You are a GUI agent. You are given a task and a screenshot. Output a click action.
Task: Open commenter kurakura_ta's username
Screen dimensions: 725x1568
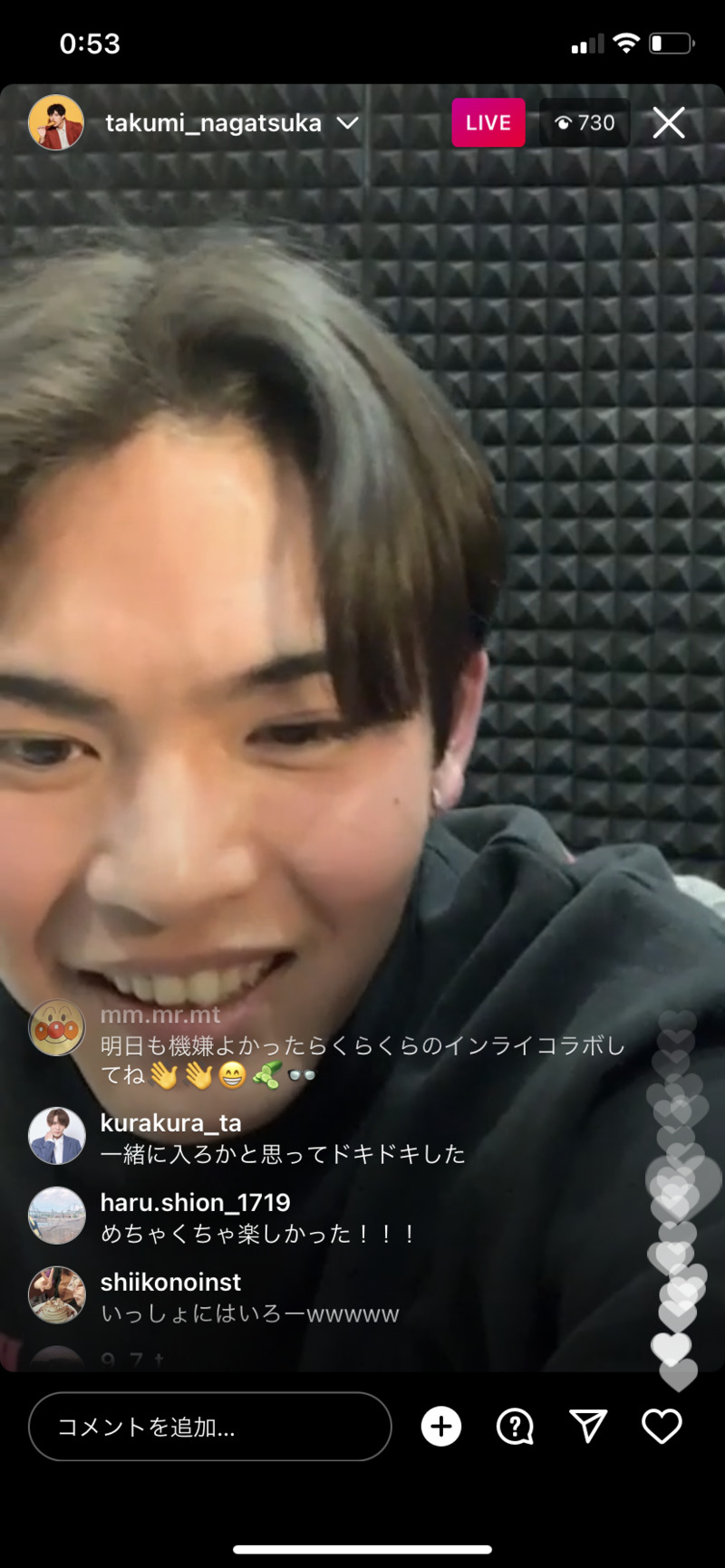tap(170, 1123)
